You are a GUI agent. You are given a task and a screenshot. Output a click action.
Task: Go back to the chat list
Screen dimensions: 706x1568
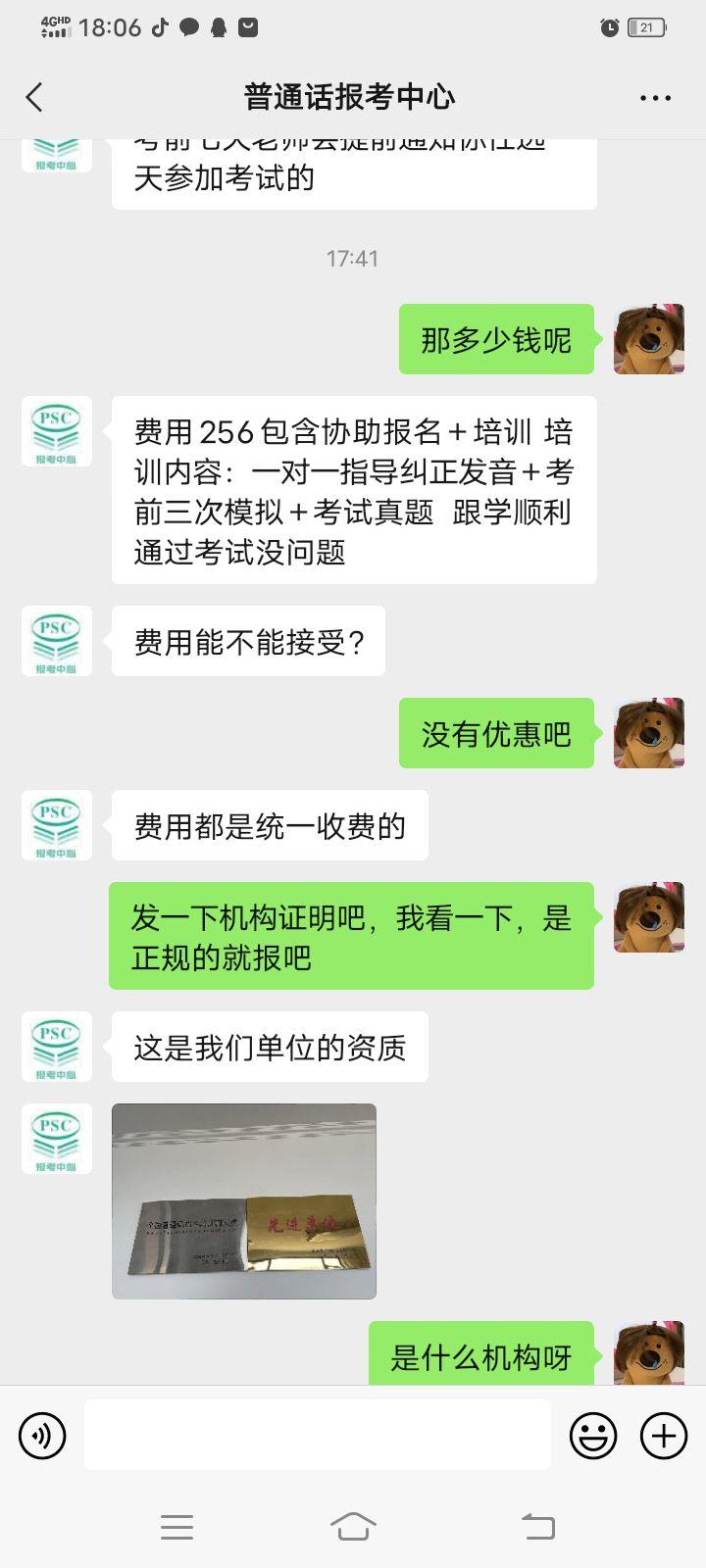[x=35, y=97]
